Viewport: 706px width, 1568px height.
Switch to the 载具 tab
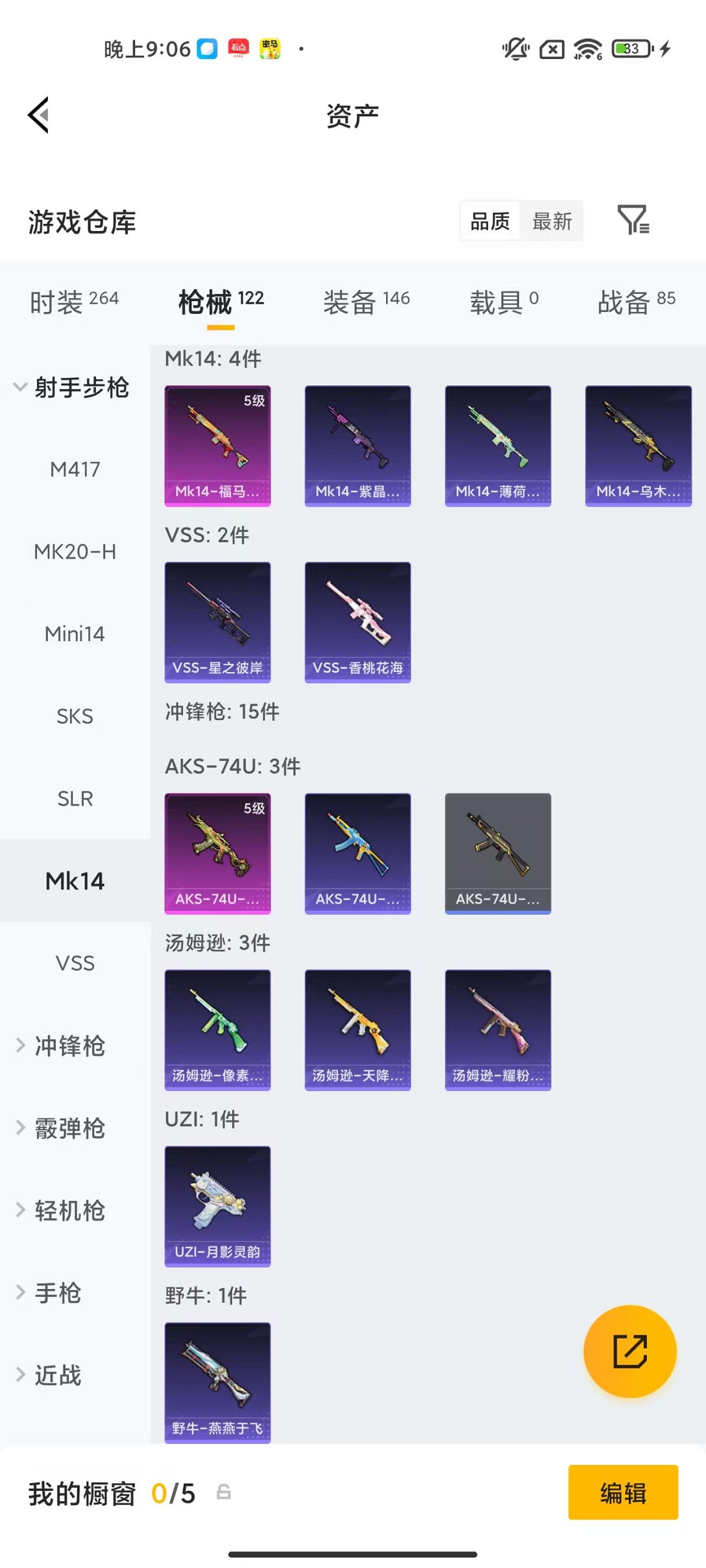(x=504, y=302)
